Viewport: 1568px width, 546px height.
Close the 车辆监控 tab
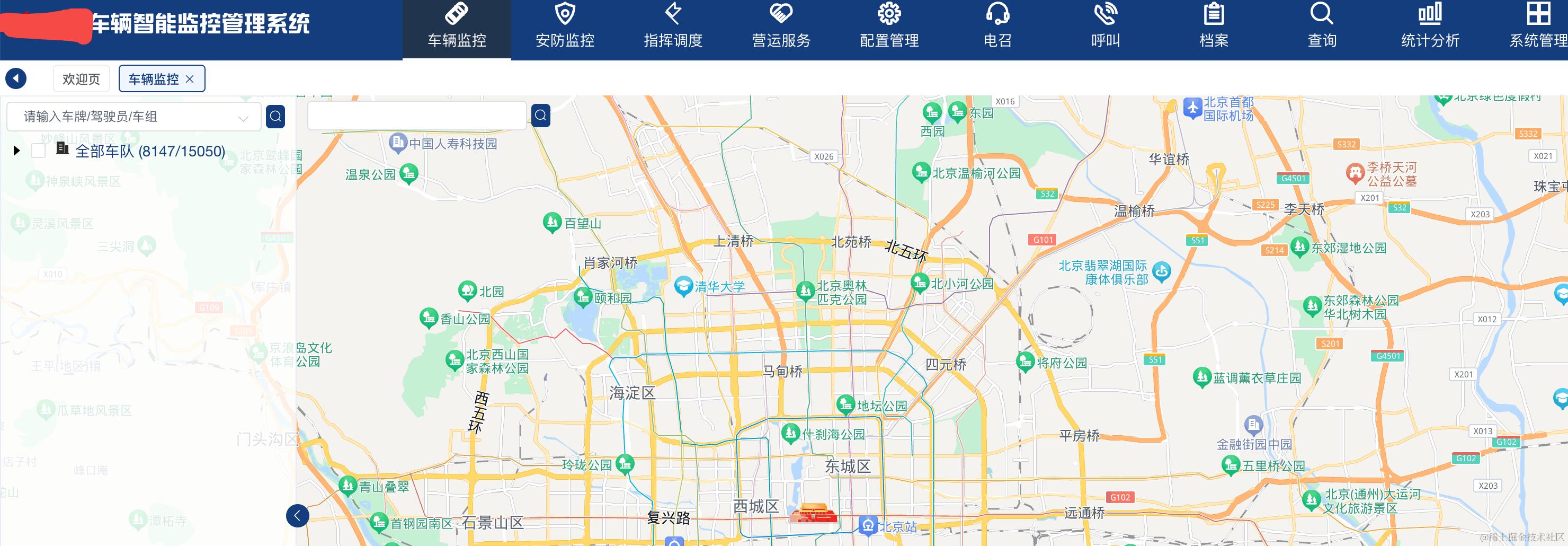[189, 79]
